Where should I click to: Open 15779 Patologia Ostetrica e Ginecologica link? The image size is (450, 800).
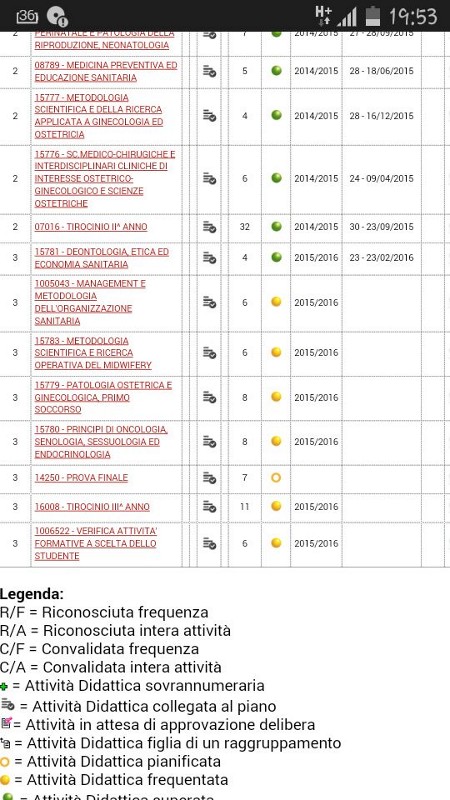(x=103, y=397)
